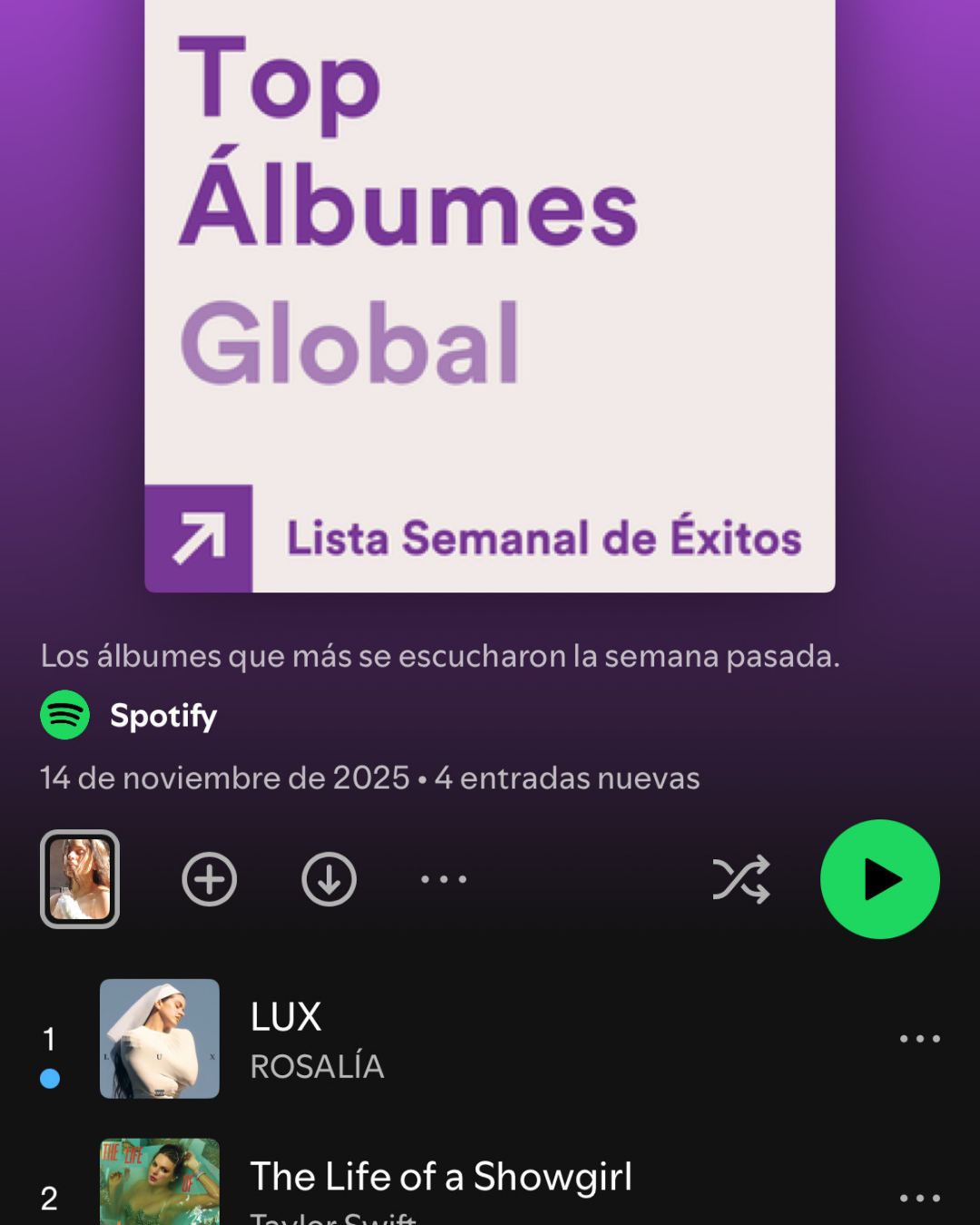The height and width of the screenshot is (1225, 980).
Task: Play the Top Álbumes Global playlist
Action: click(879, 879)
